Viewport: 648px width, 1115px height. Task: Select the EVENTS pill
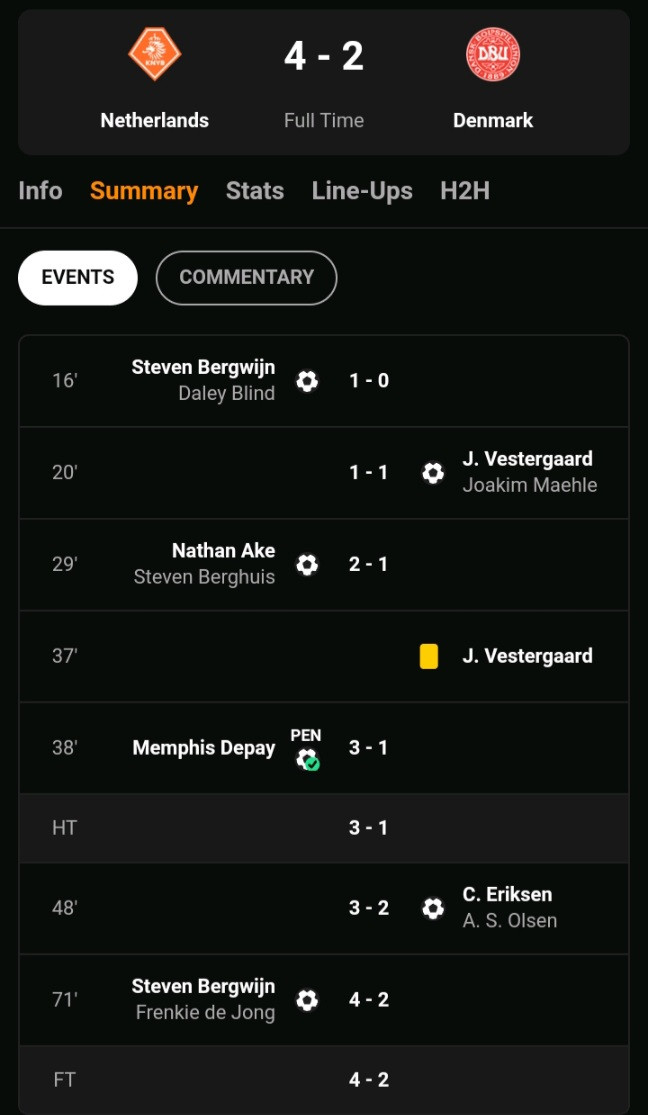click(78, 277)
